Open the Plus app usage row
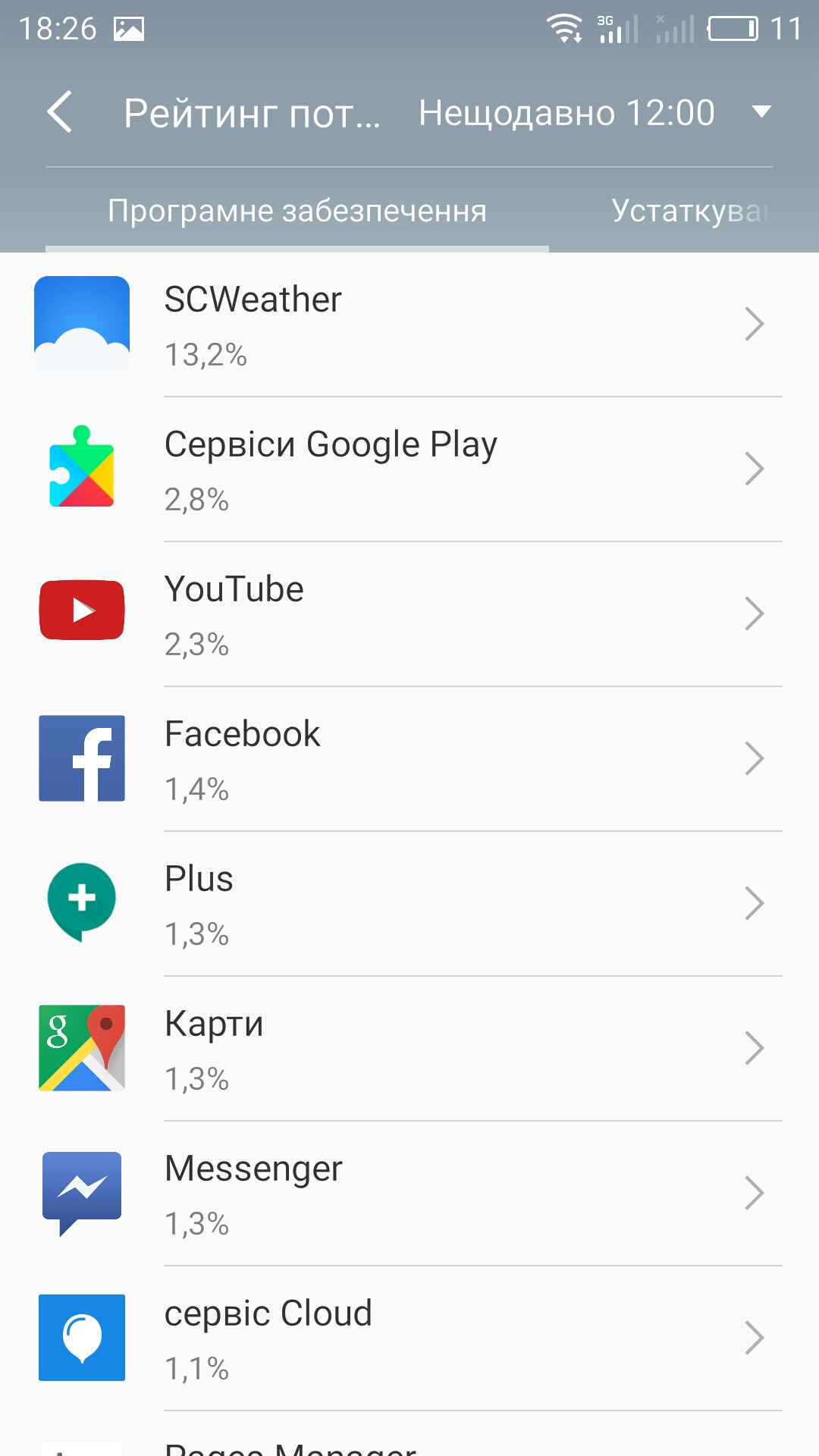 pos(409,903)
